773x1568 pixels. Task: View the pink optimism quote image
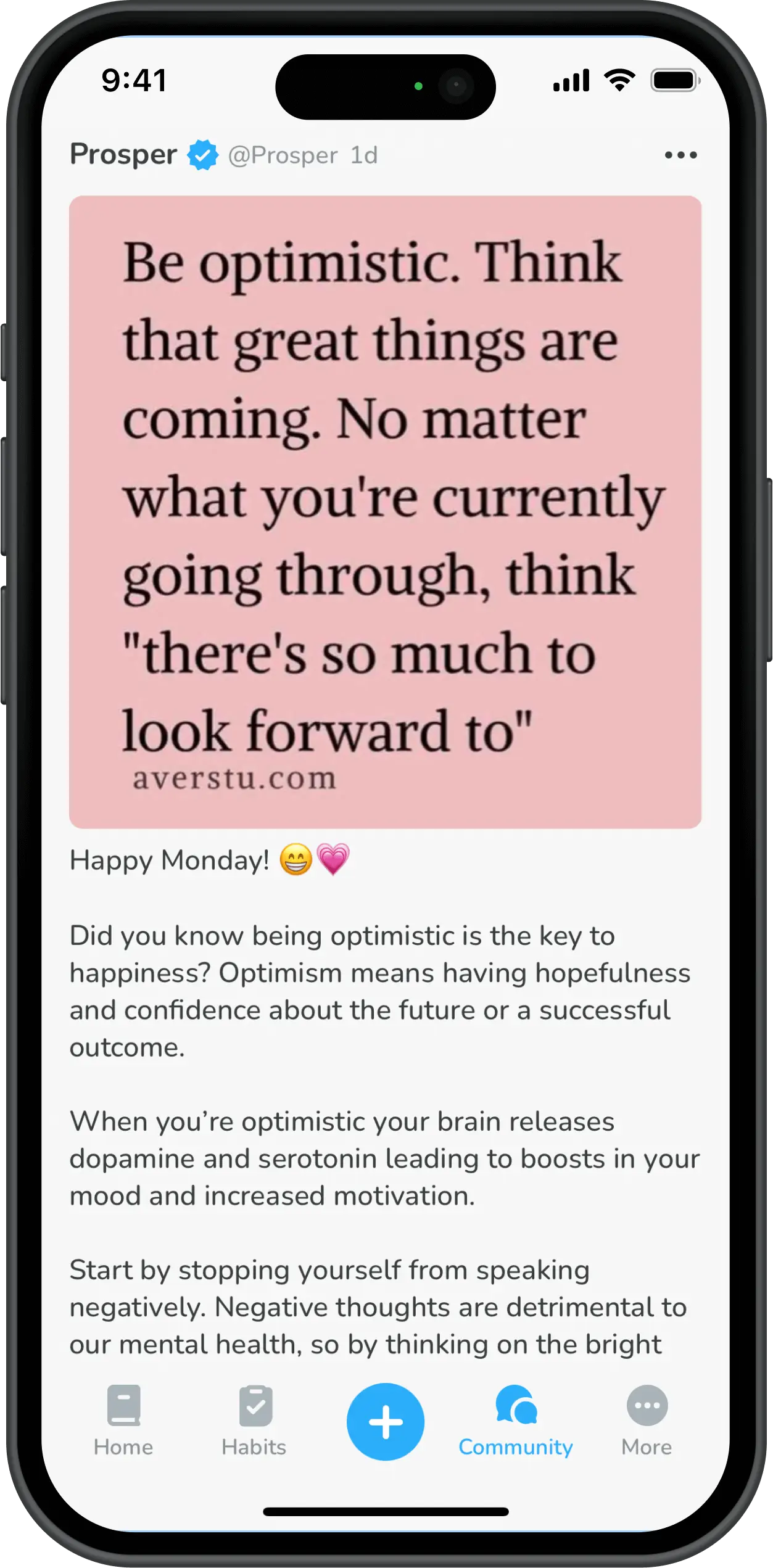385,511
